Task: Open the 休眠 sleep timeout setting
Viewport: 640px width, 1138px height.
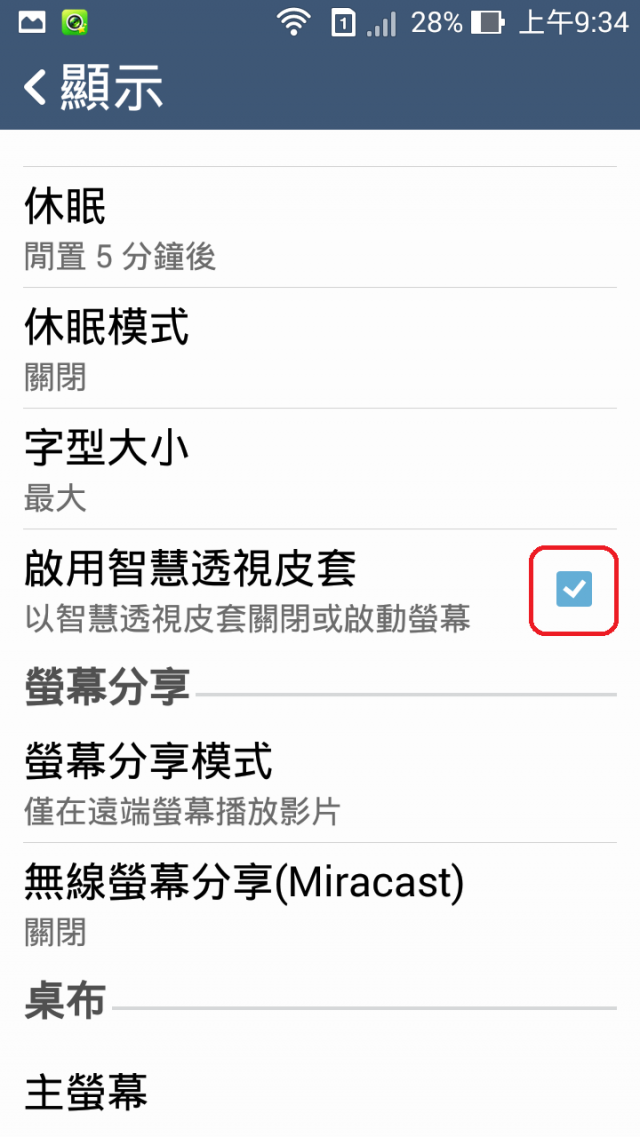Action: (320, 227)
